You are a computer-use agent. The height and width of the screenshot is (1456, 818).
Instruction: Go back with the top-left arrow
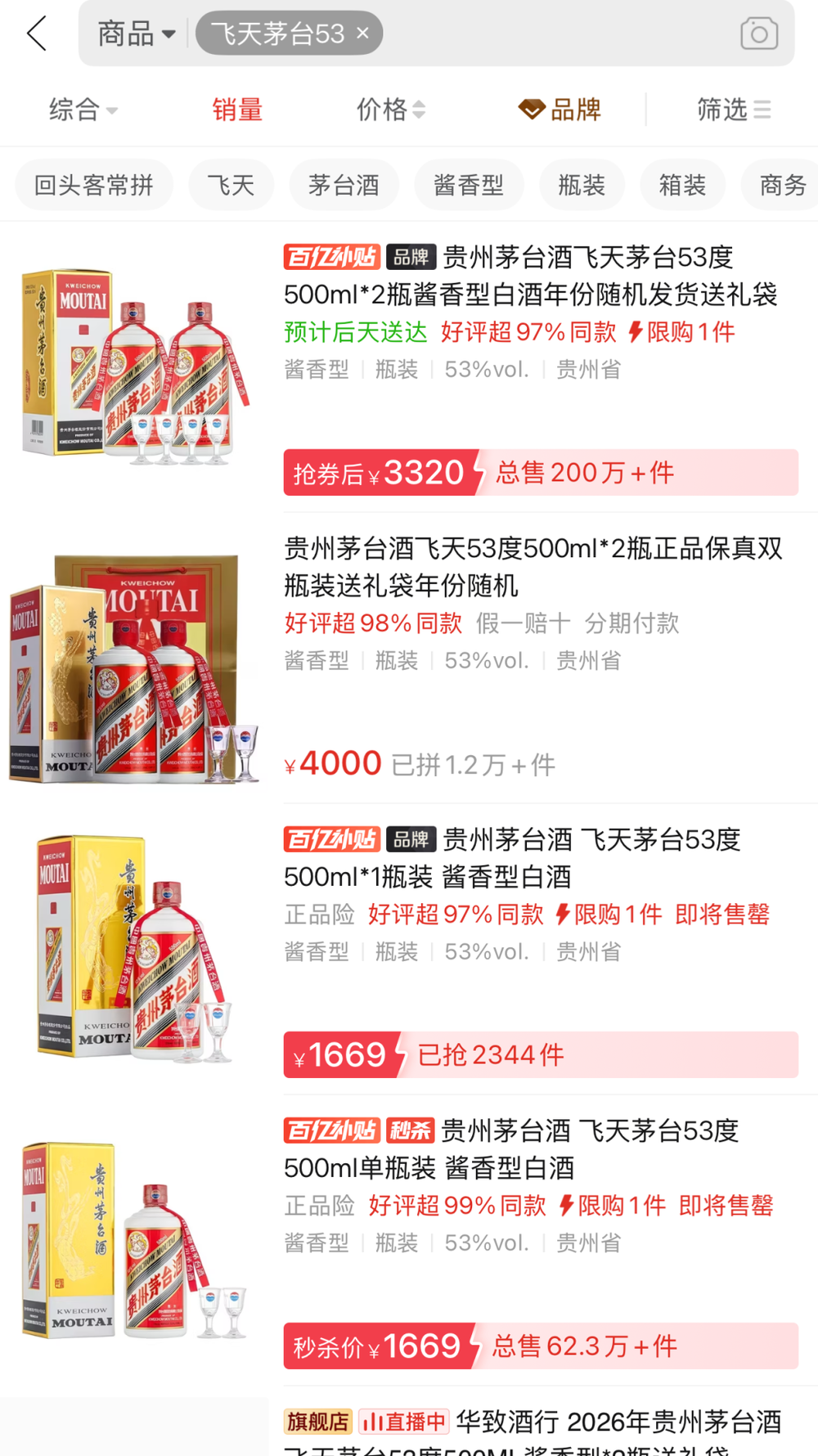[38, 34]
